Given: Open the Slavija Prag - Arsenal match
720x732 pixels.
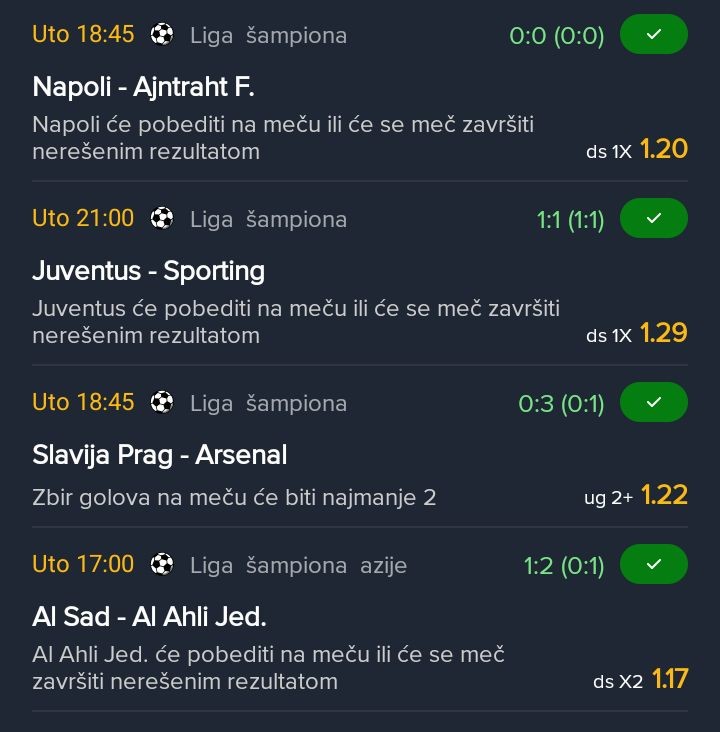Looking at the screenshot, I should coord(160,455).
